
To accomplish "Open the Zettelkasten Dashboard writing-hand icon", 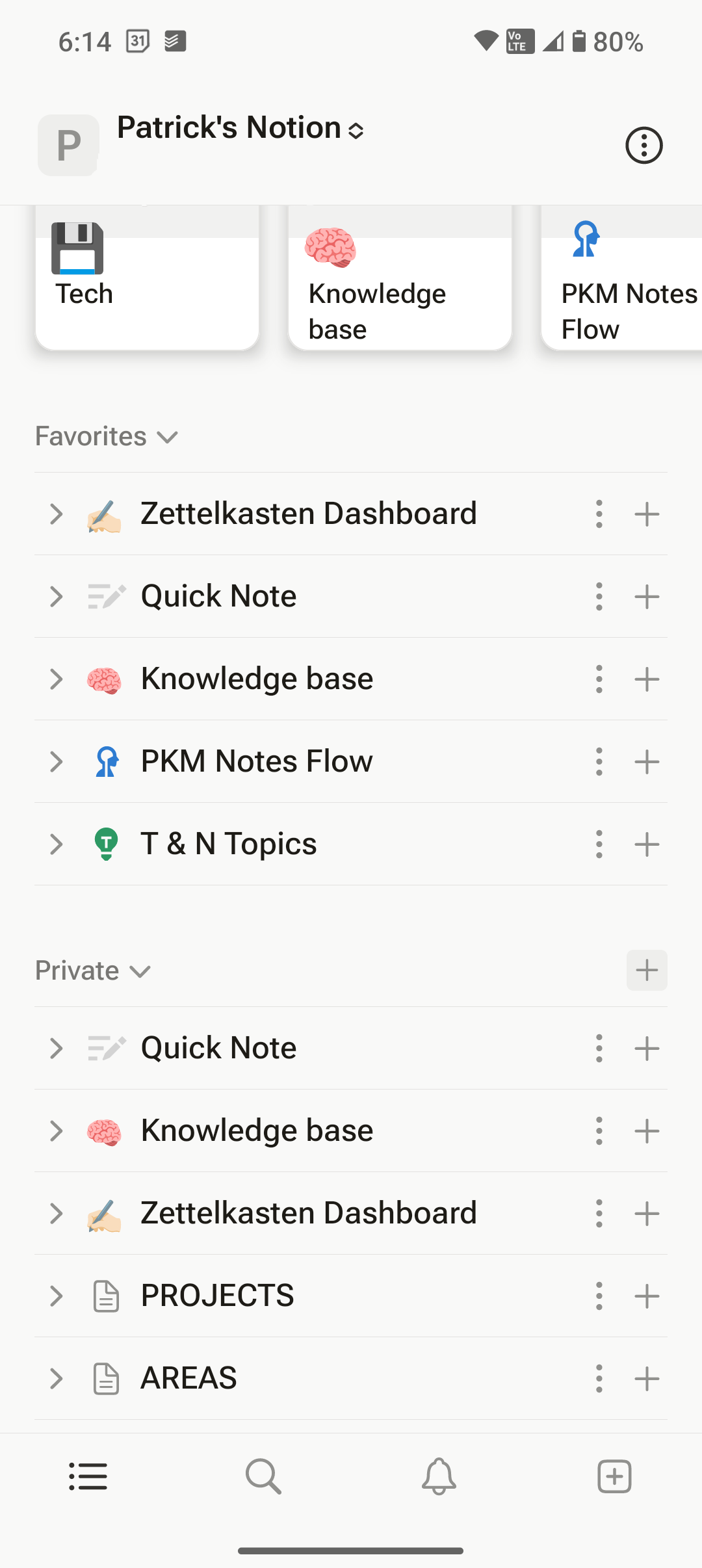I will [x=107, y=514].
